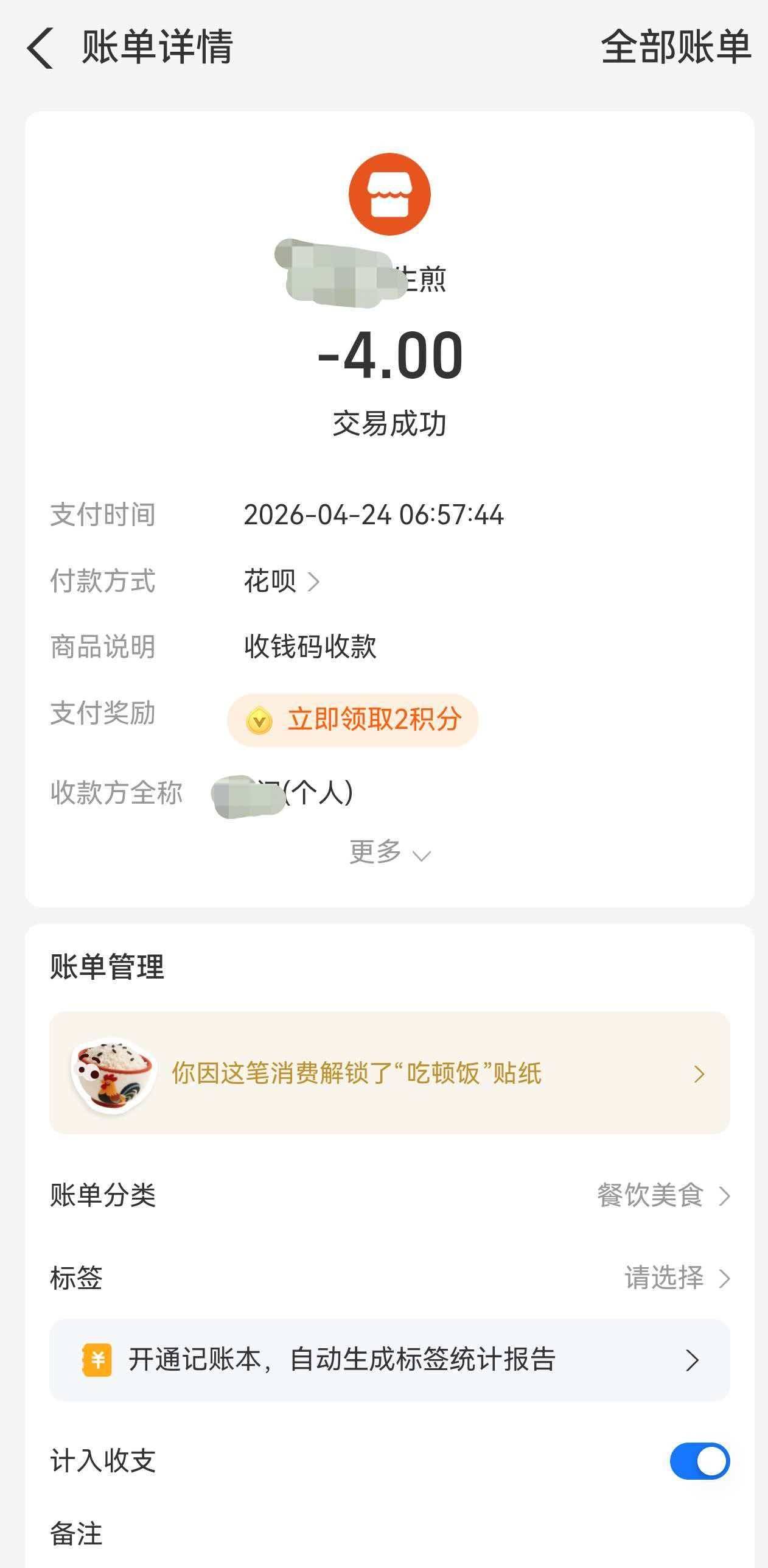Open the unlocked “吃顿饭” sticker banner

[x=389, y=1073]
